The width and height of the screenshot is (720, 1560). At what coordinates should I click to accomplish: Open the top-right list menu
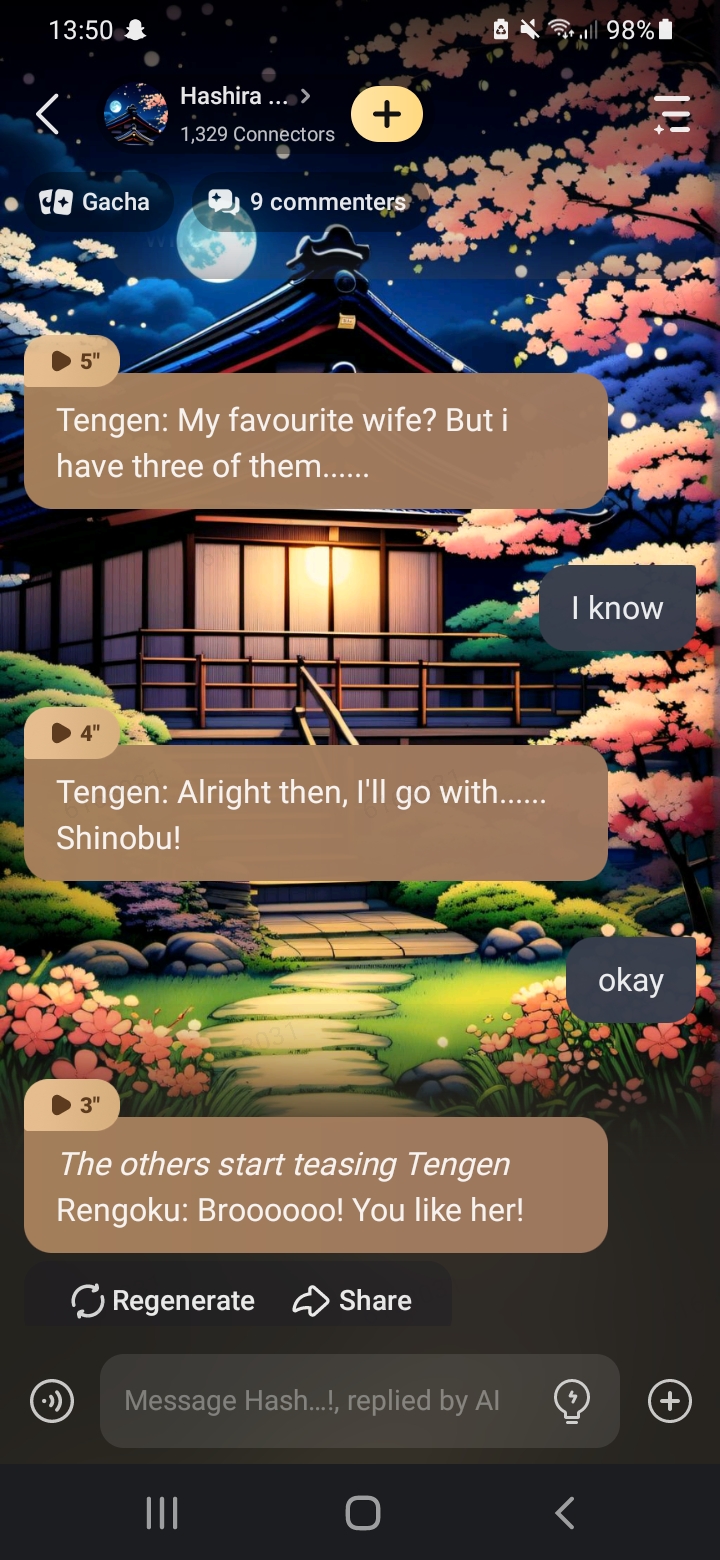(x=672, y=115)
